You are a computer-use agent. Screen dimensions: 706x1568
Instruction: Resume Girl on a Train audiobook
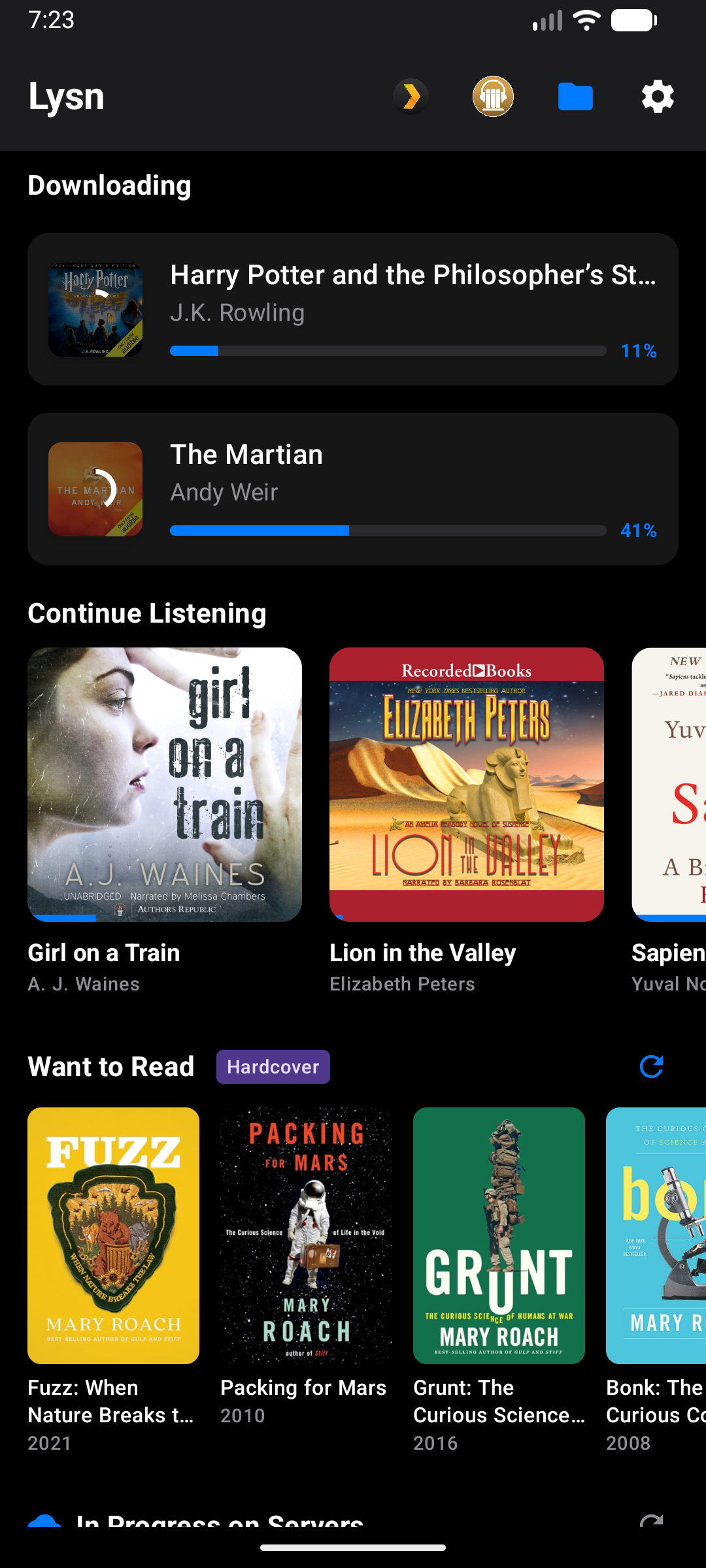(165, 784)
